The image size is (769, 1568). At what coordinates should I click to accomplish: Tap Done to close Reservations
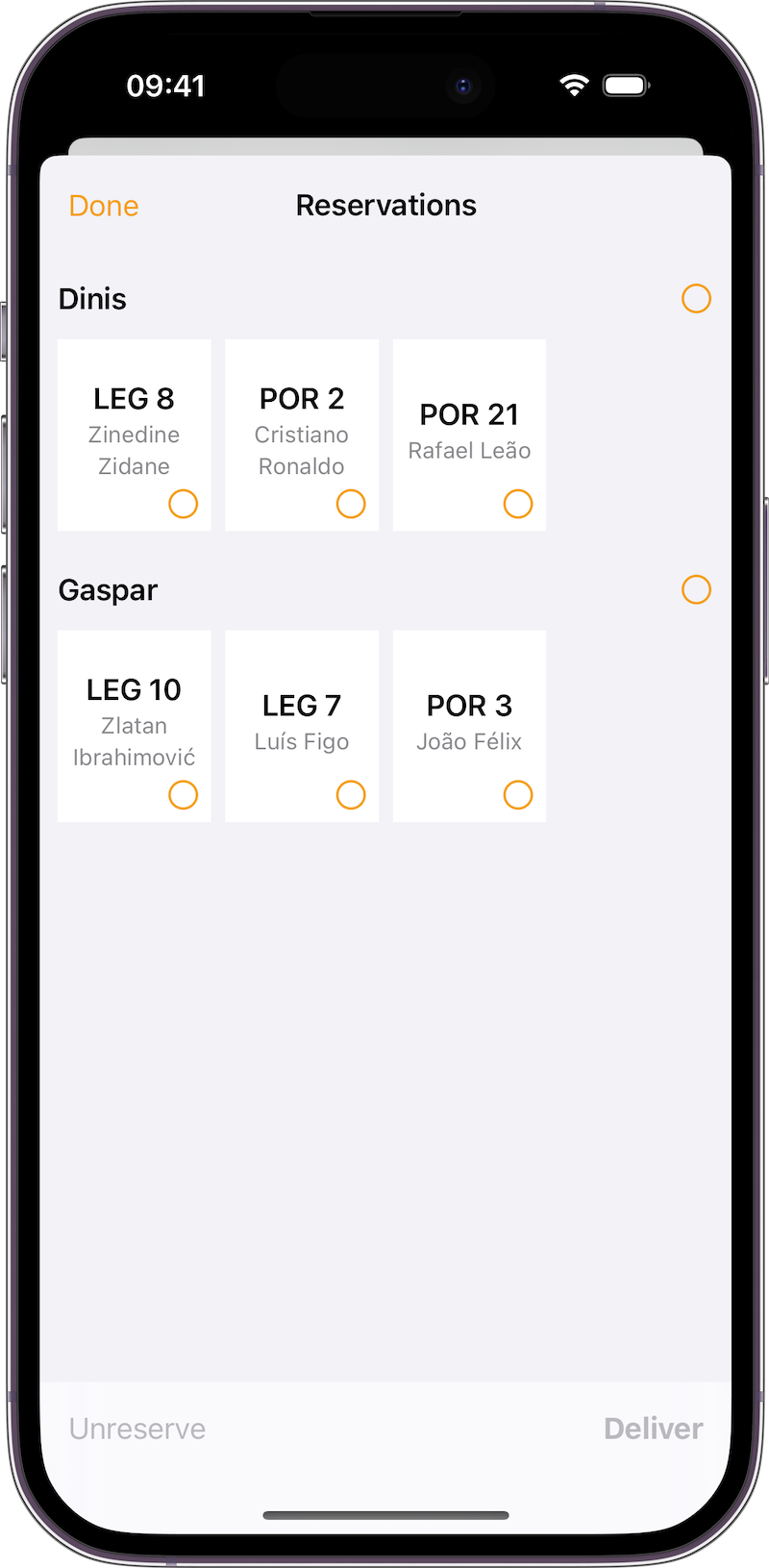click(104, 206)
